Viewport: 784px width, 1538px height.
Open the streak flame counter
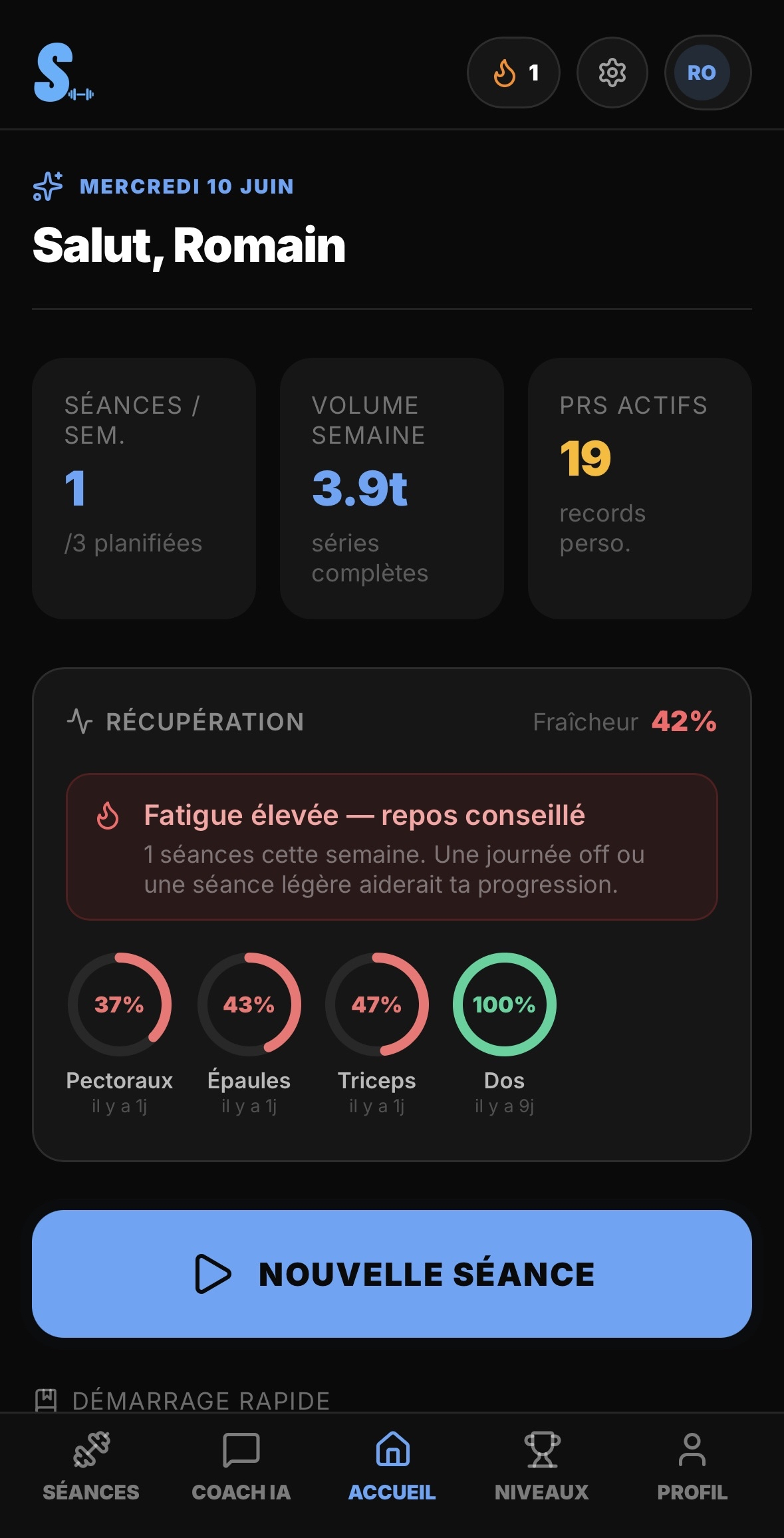coord(513,73)
